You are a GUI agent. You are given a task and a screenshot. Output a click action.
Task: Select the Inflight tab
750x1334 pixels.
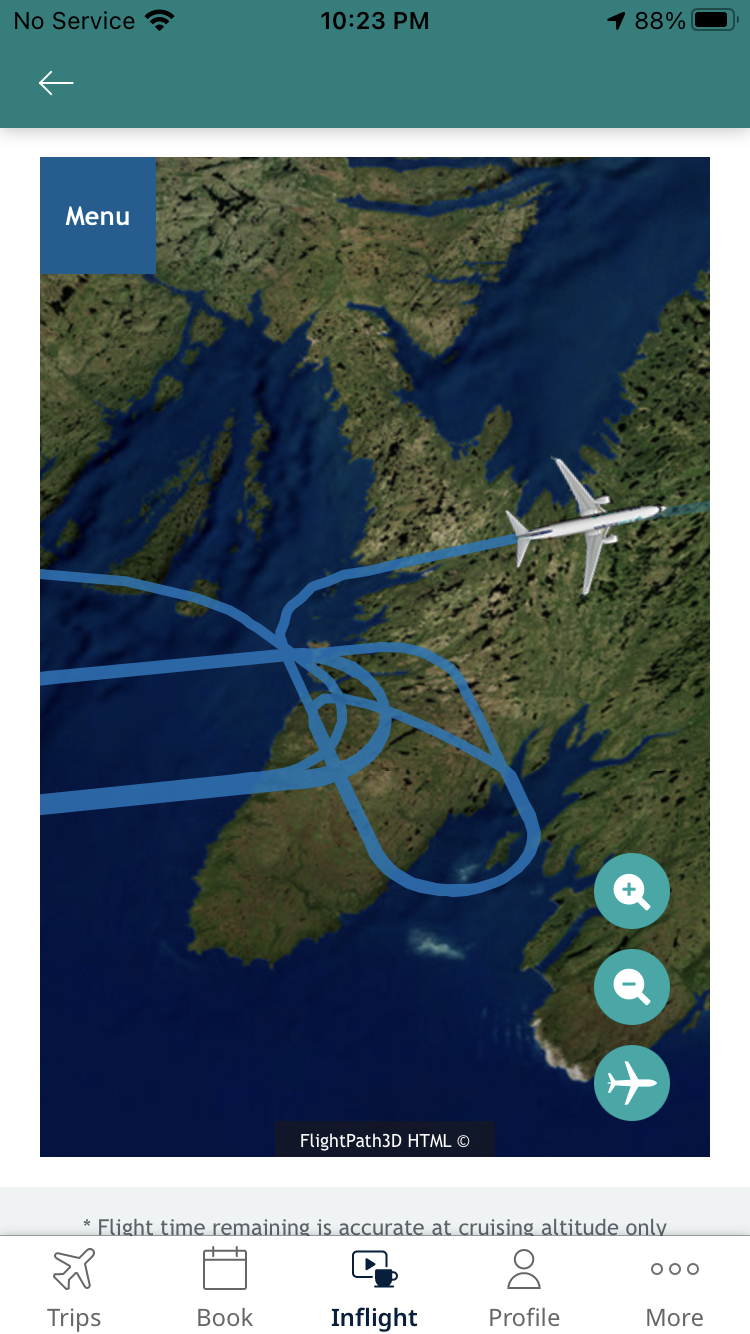coord(375,1287)
